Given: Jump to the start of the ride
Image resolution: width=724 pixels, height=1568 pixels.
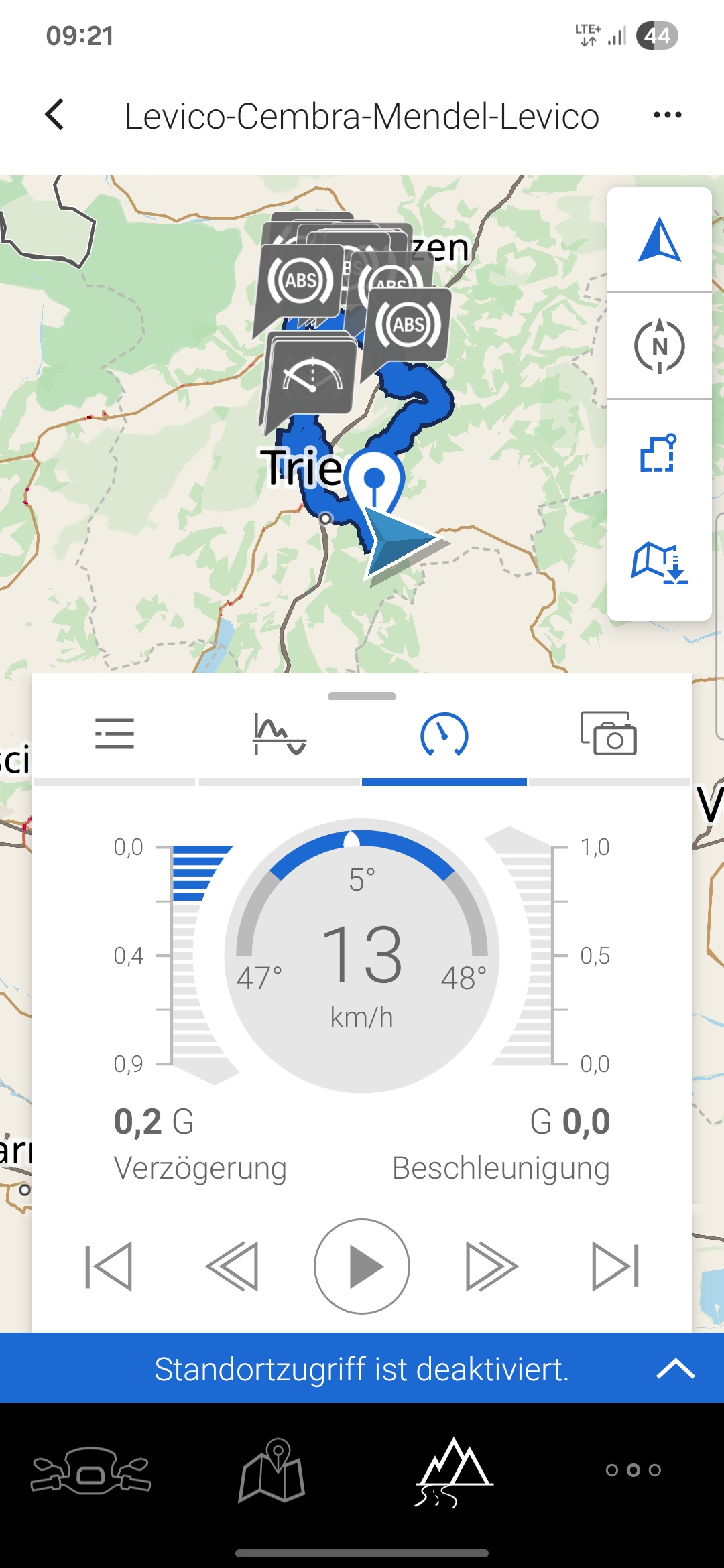Looking at the screenshot, I should [x=109, y=1266].
